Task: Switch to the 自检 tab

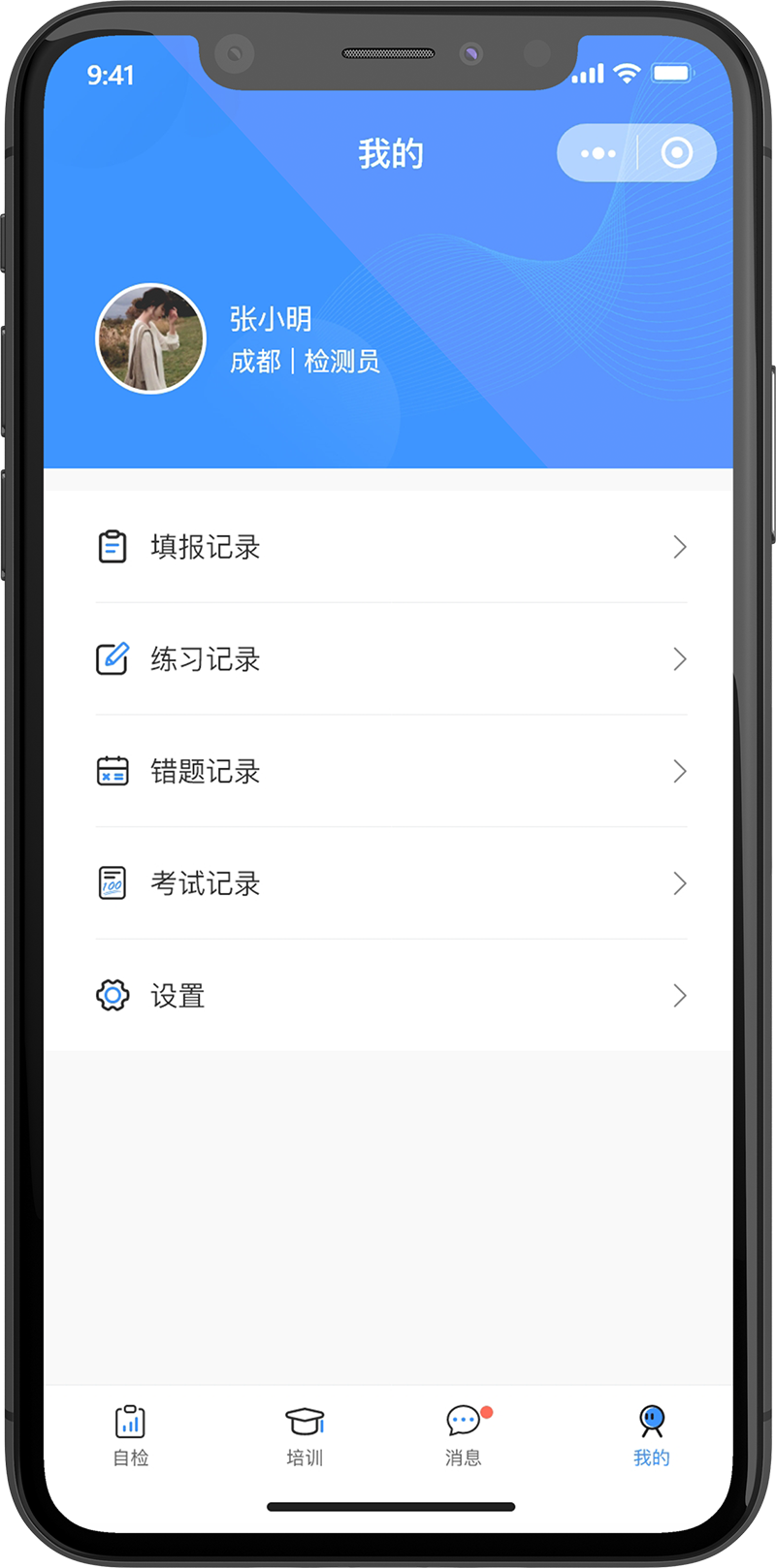Action: click(130, 1436)
